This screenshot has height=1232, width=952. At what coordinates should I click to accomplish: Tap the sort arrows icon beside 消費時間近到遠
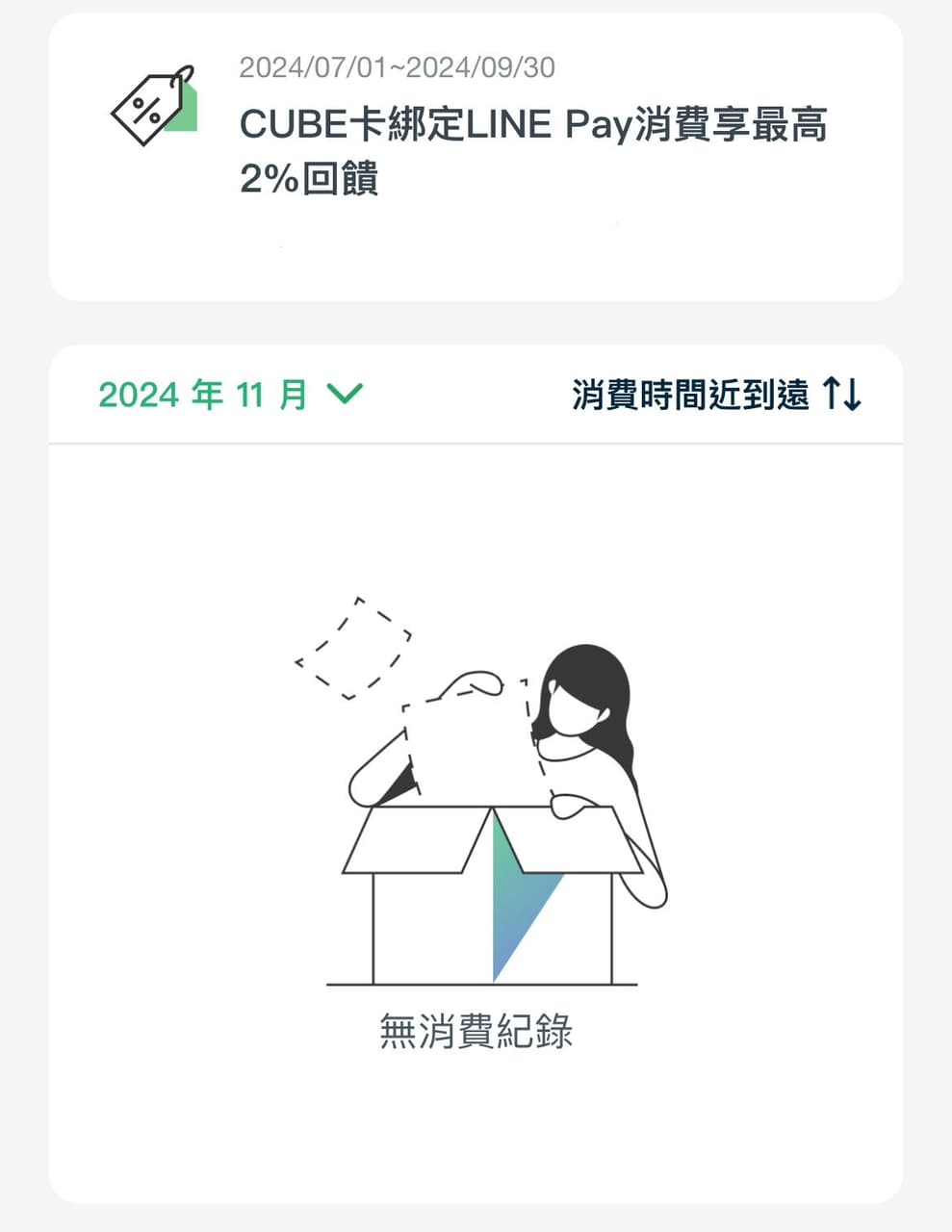pyautogui.click(x=842, y=393)
